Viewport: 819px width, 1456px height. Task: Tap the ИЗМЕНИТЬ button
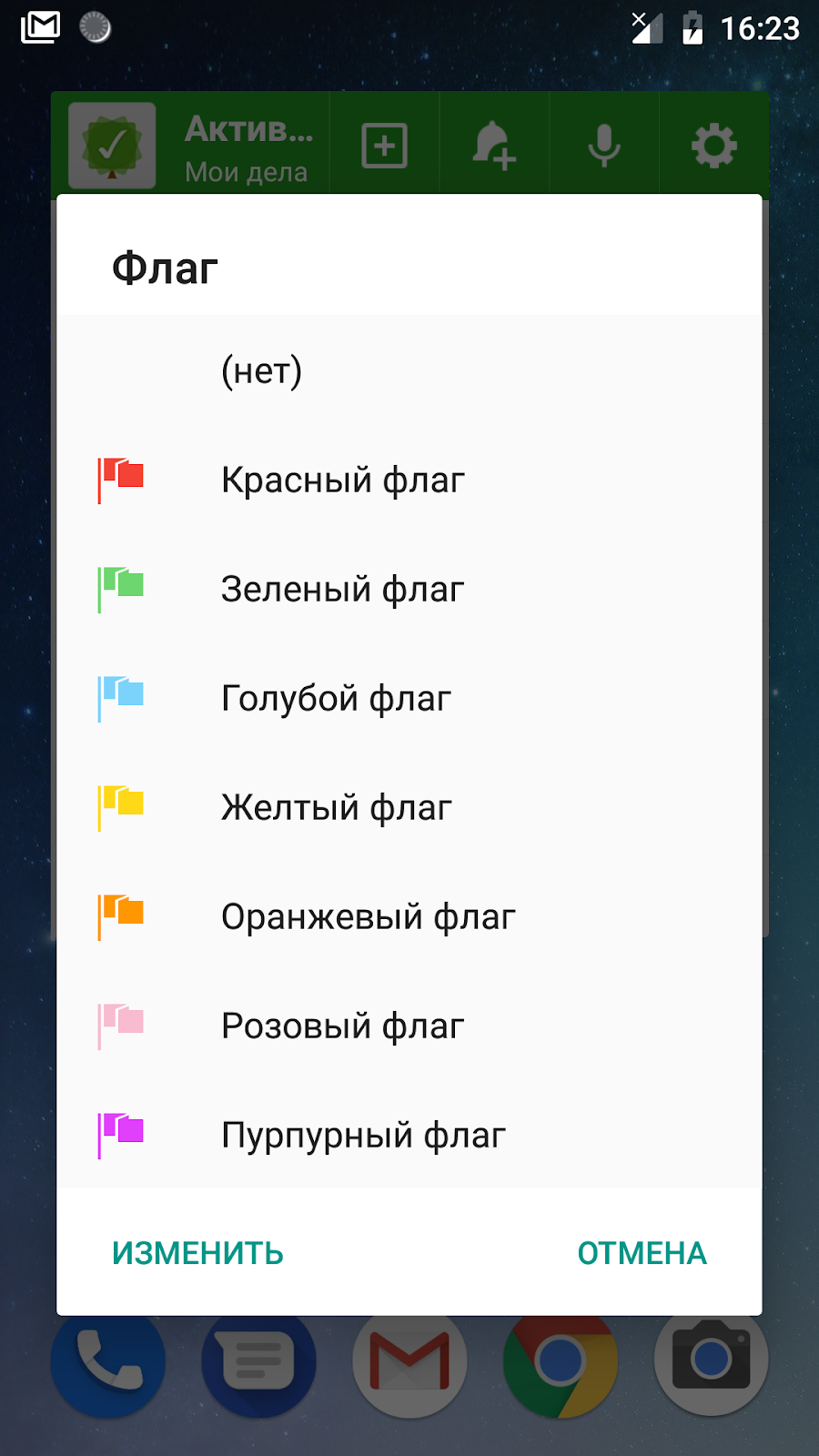click(197, 1253)
